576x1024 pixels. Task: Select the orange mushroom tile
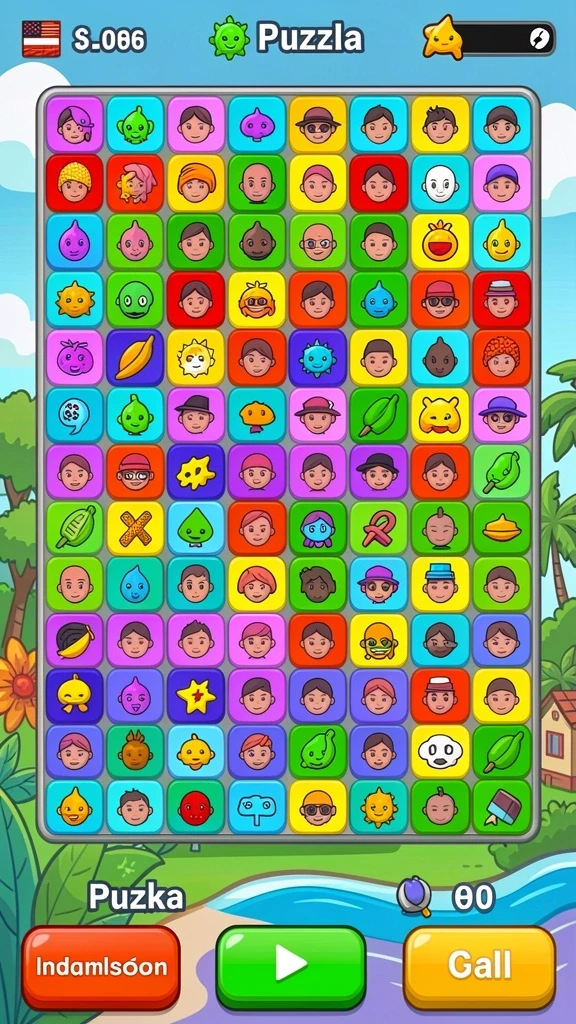tap(257, 415)
